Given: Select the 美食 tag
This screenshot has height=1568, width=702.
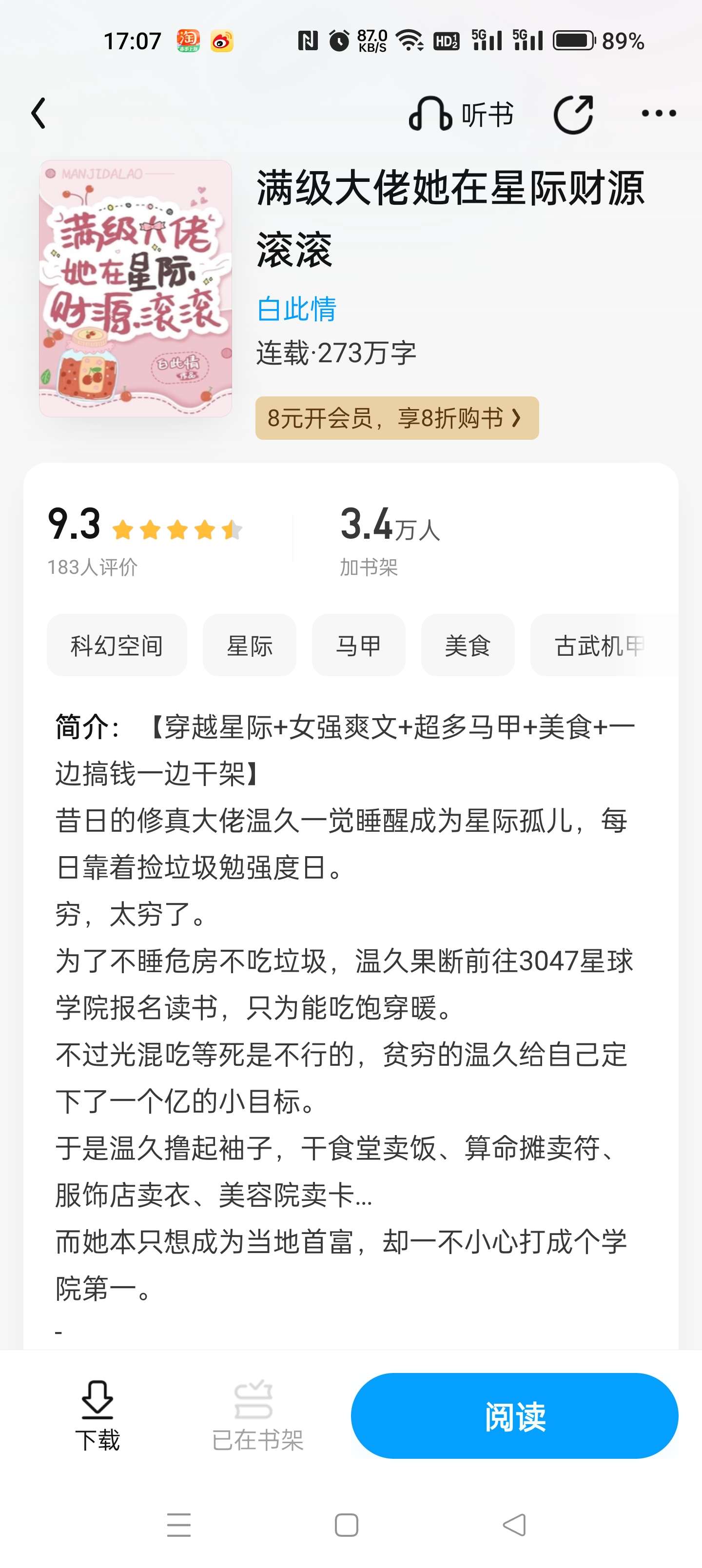Looking at the screenshot, I should tap(468, 645).
